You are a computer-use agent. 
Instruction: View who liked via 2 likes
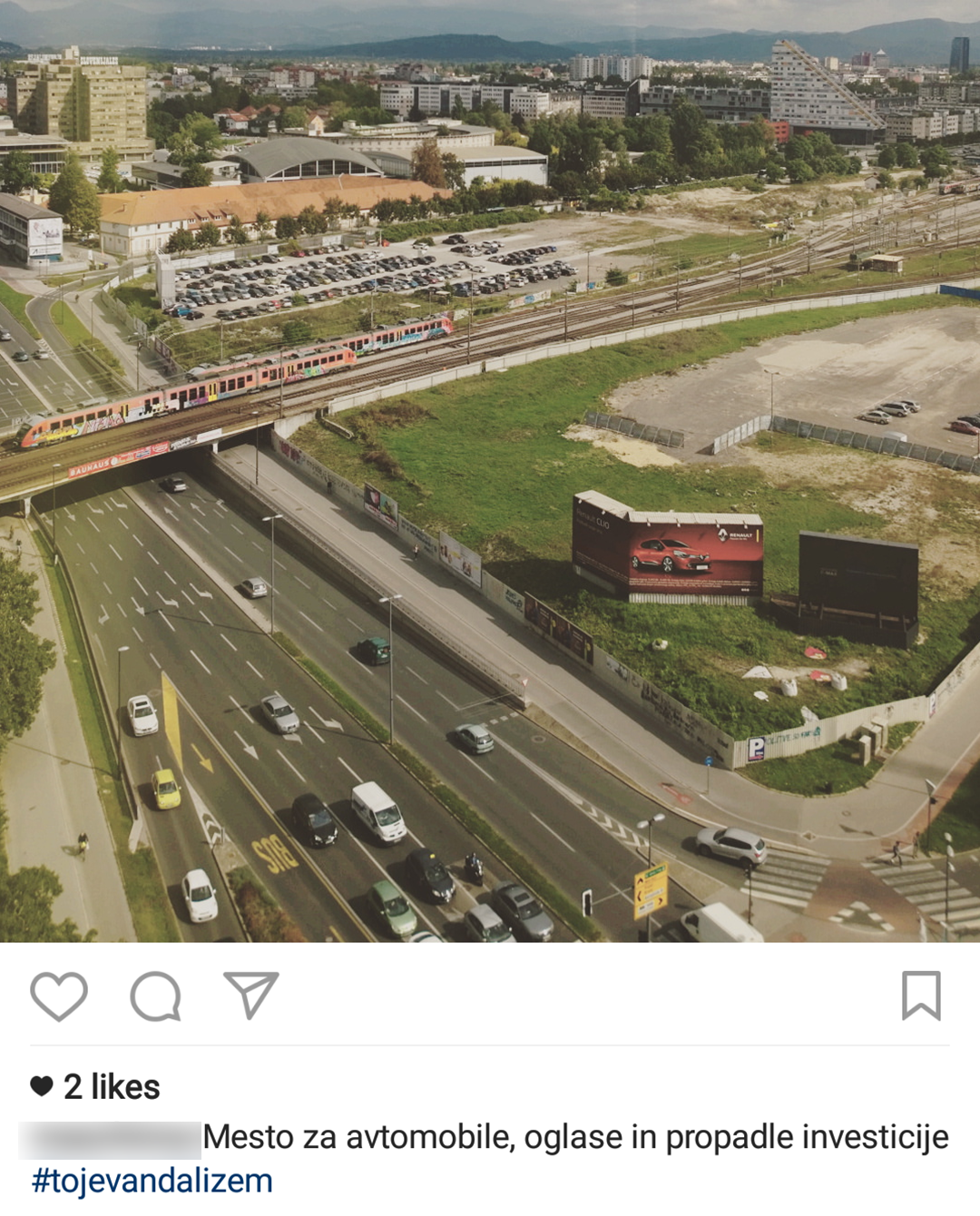(111, 1086)
